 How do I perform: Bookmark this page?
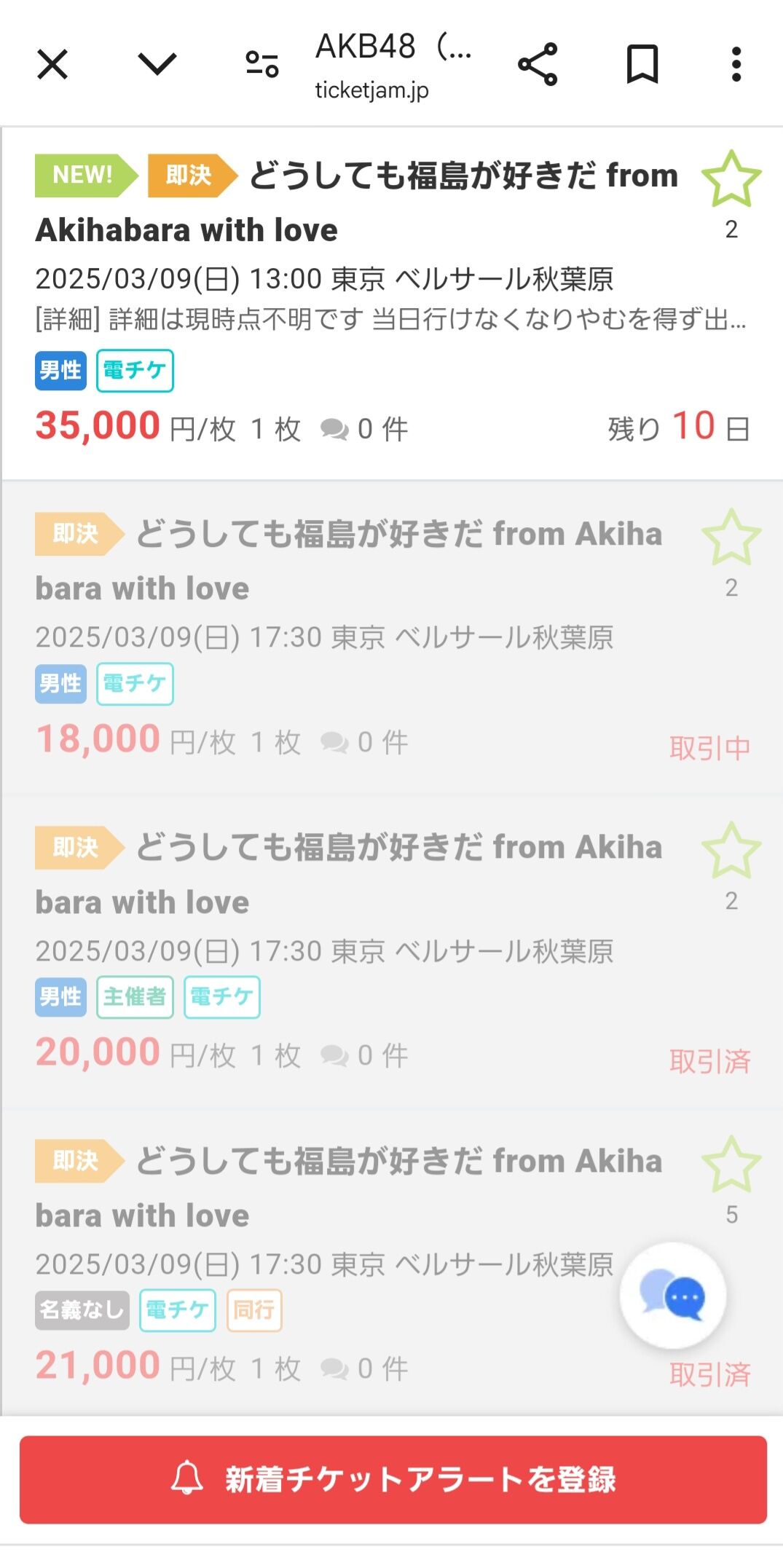(642, 64)
